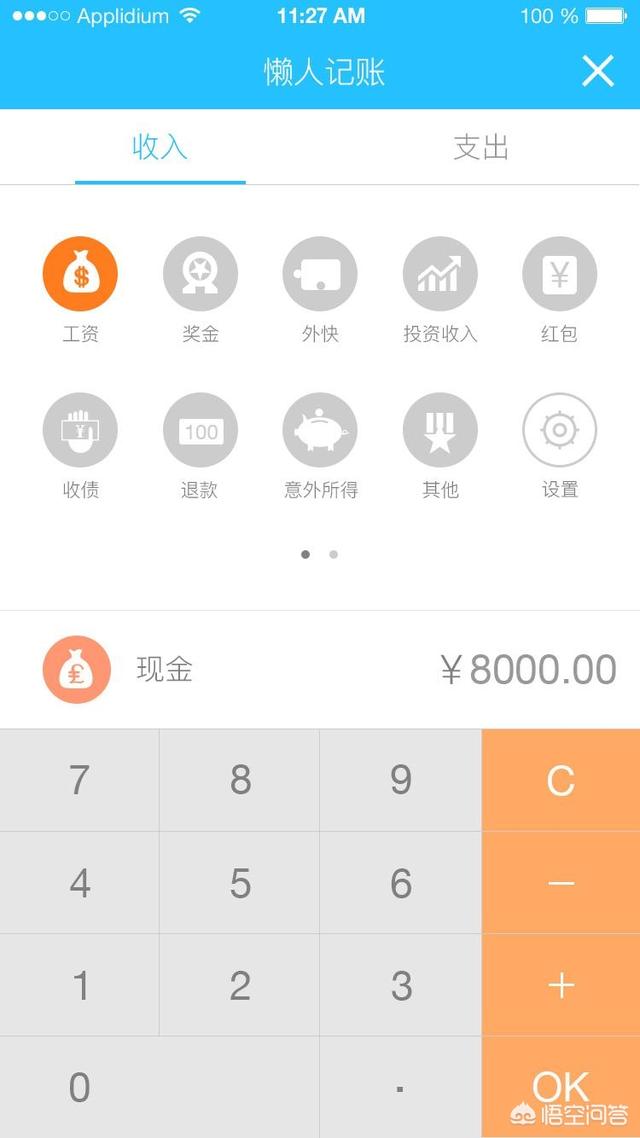Select the 收入 tab
This screenshot has height=1138, width=640.
[160, 147]
